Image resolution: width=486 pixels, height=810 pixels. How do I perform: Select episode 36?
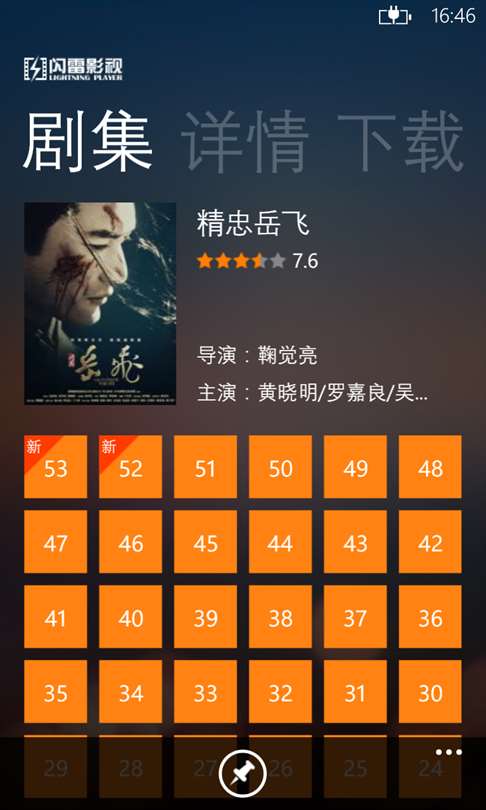[430, 616]
